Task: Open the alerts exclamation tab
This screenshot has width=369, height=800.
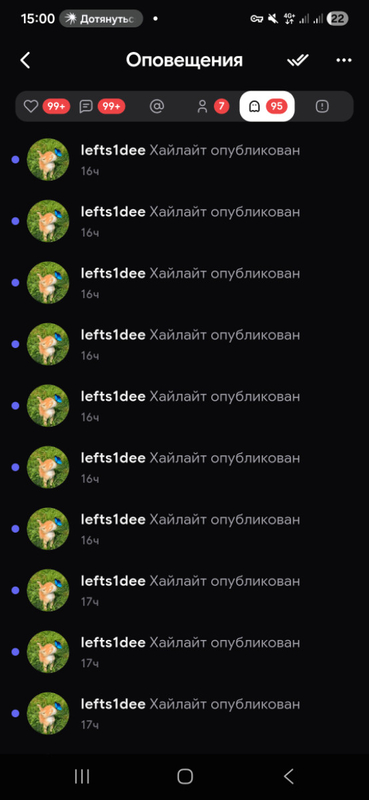Action: click(x=322, y=106)
